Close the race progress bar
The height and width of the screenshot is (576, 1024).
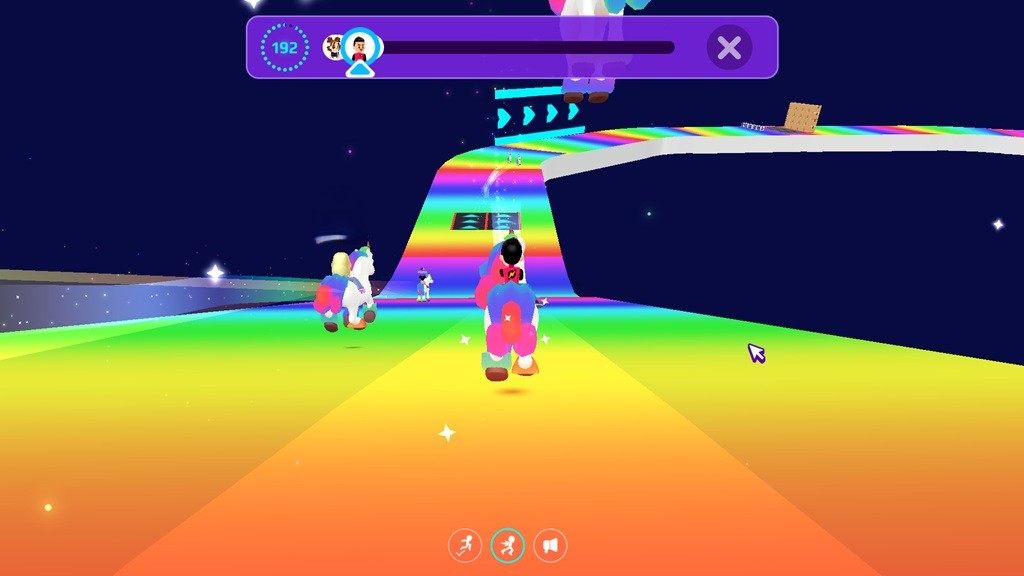[x=729, y=47]
